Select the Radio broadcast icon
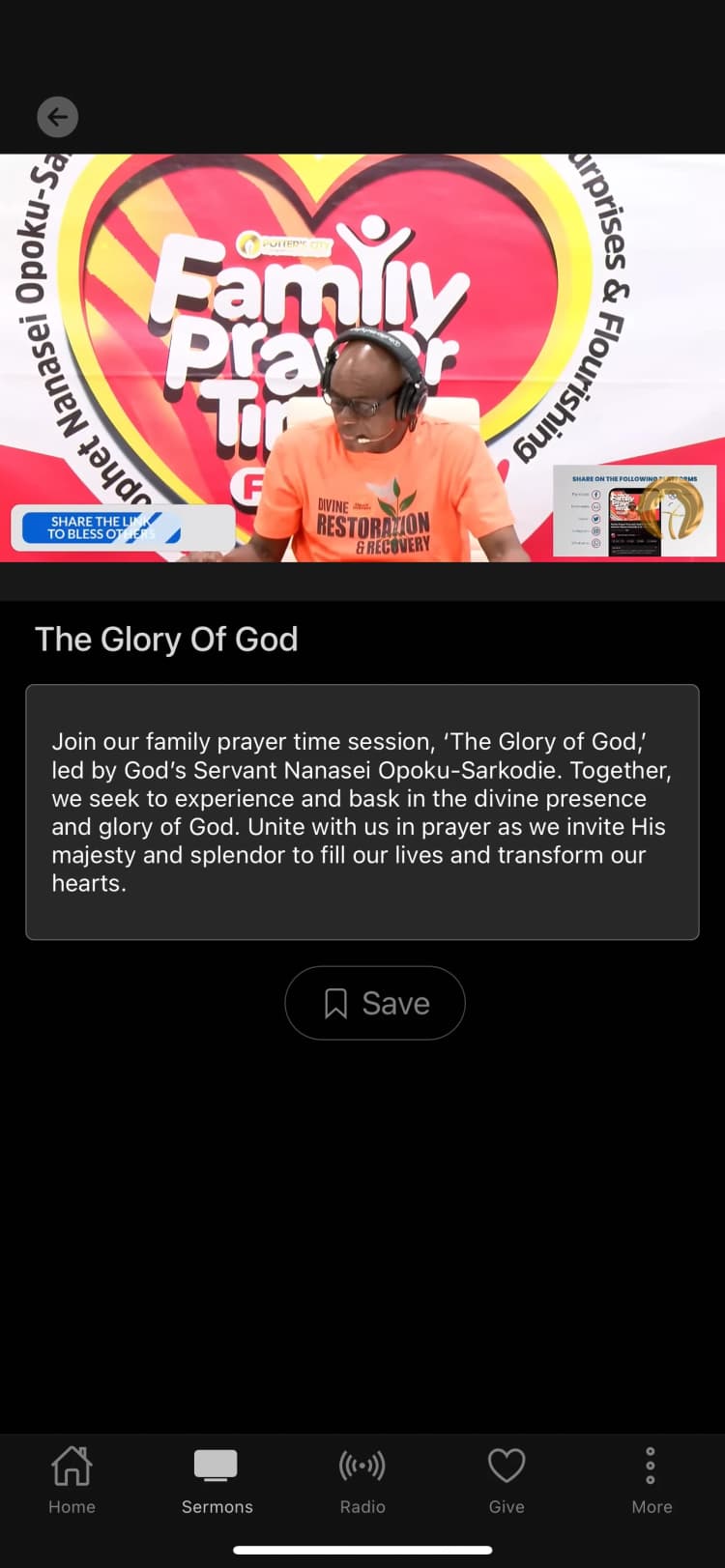This screenshot has height=1568, width=725. (362, 1465)
